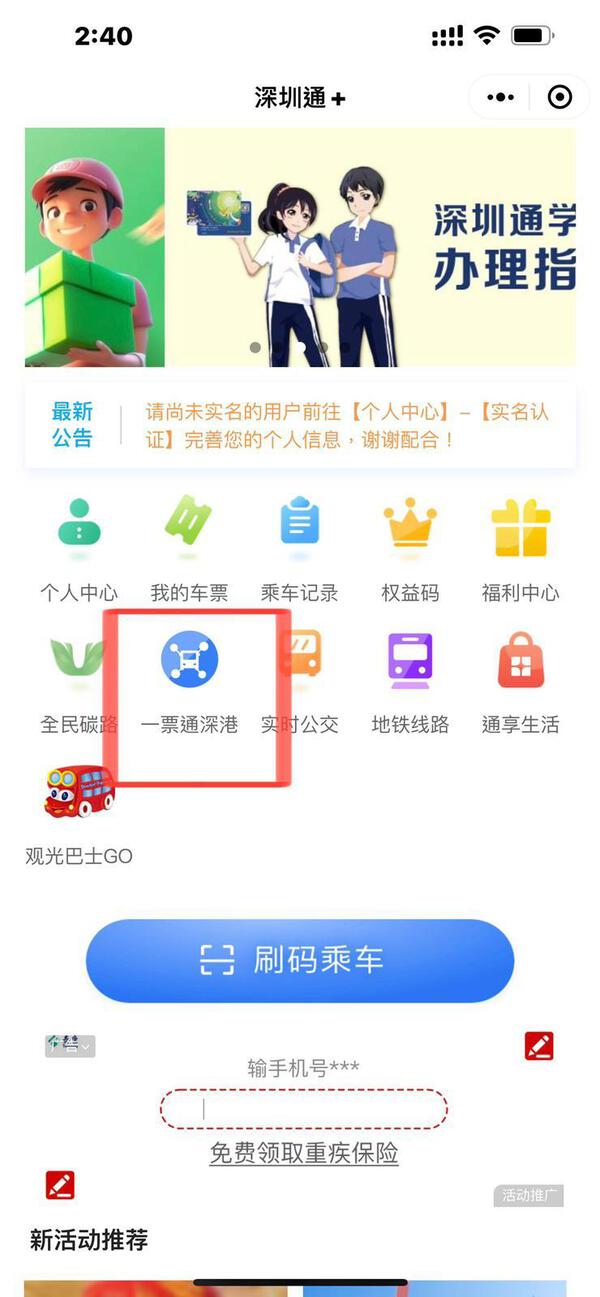The image size is (600, 1297).
Task: Focus the phone number input field
Action: tap(304, 1109)
